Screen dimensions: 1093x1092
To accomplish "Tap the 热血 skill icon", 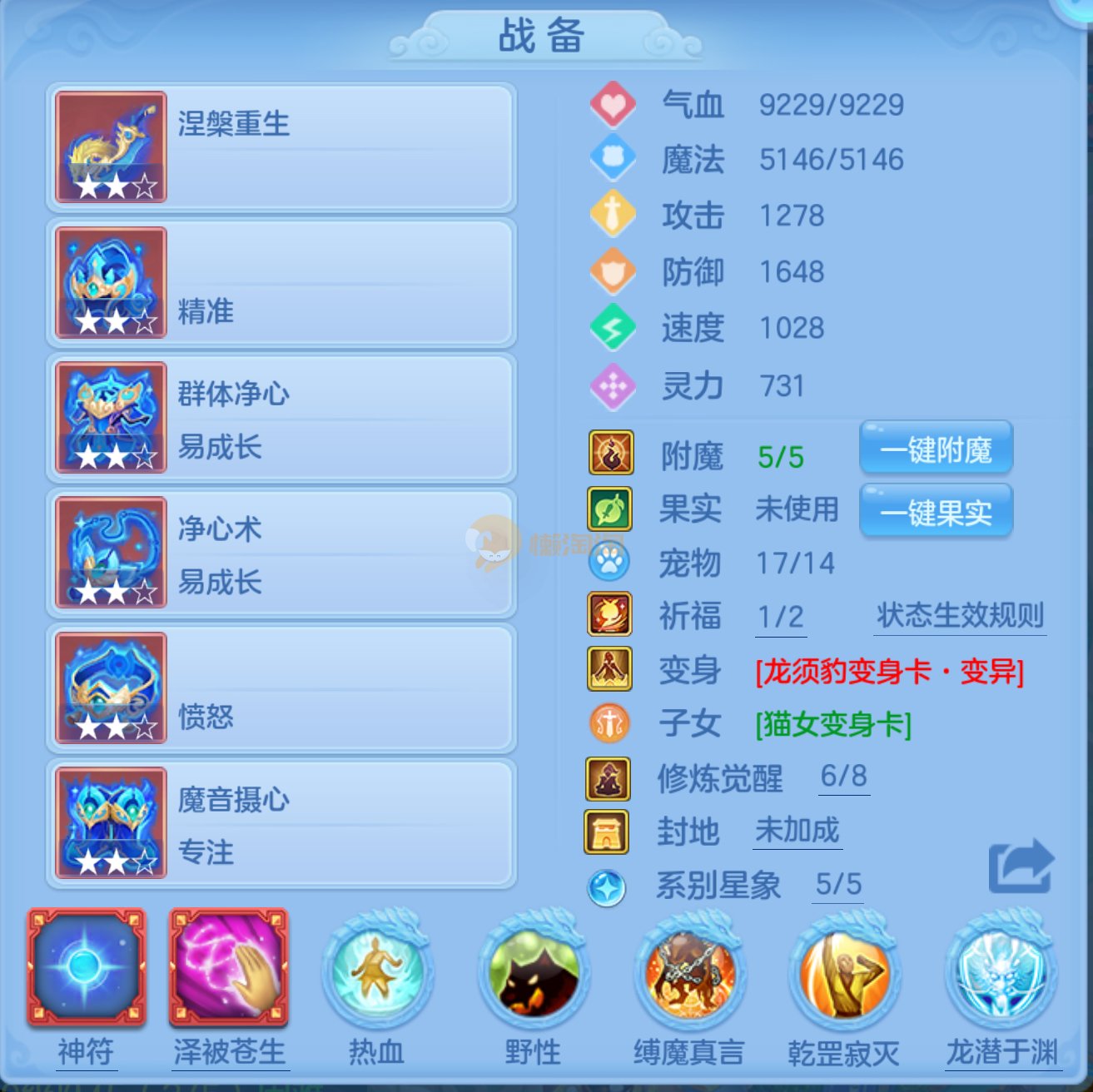I will 376,970.
